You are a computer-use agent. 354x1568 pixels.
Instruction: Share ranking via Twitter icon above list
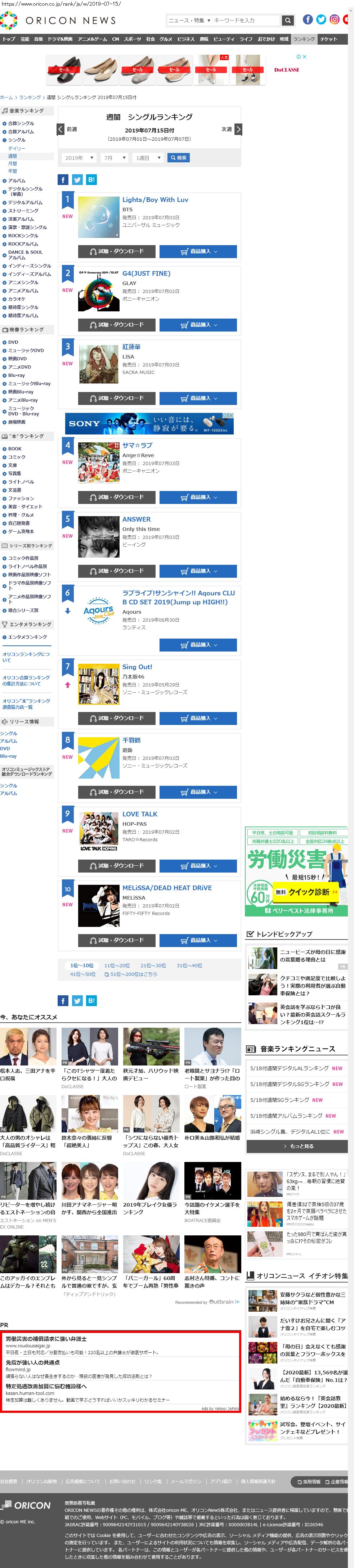77,180
